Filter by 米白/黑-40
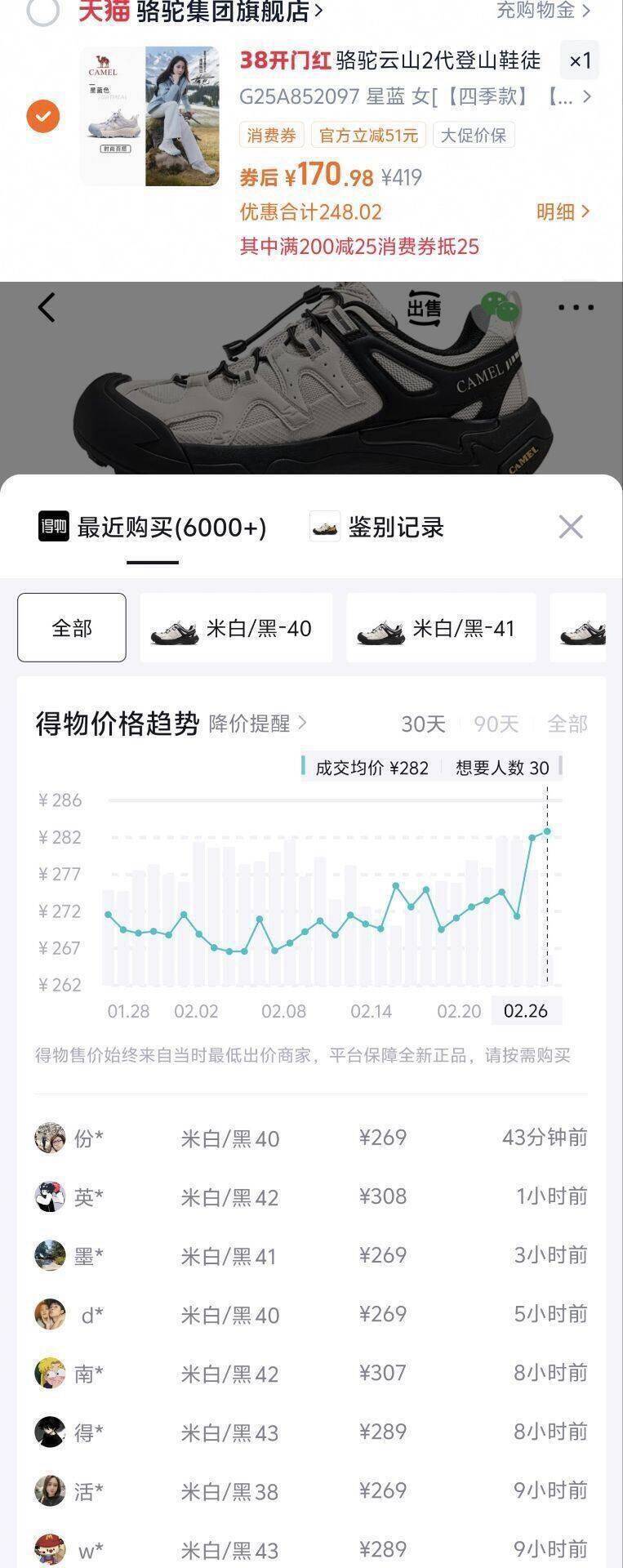This screenshot has height=1568, width=623. click(x=236, y=628)
